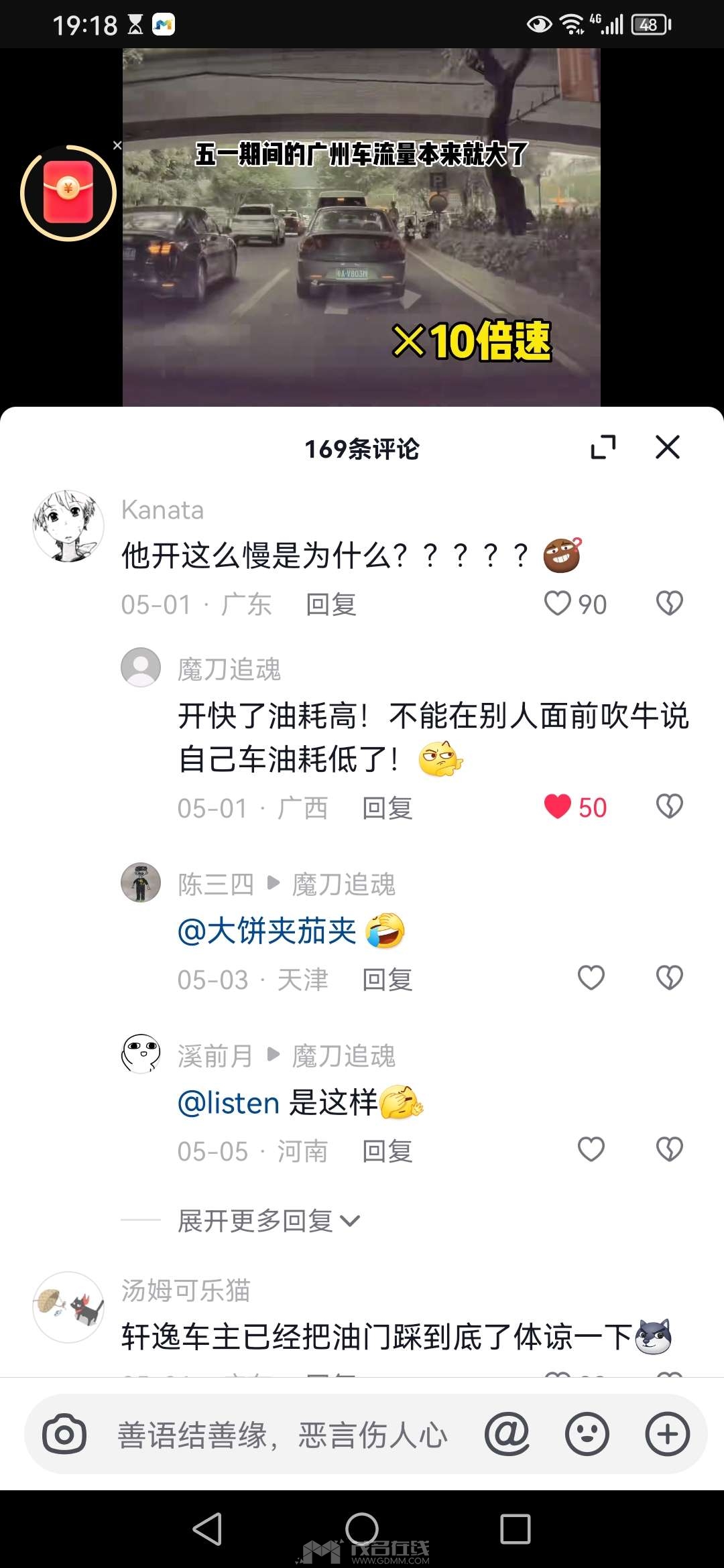Mention someone with the @ icon

507,1435
